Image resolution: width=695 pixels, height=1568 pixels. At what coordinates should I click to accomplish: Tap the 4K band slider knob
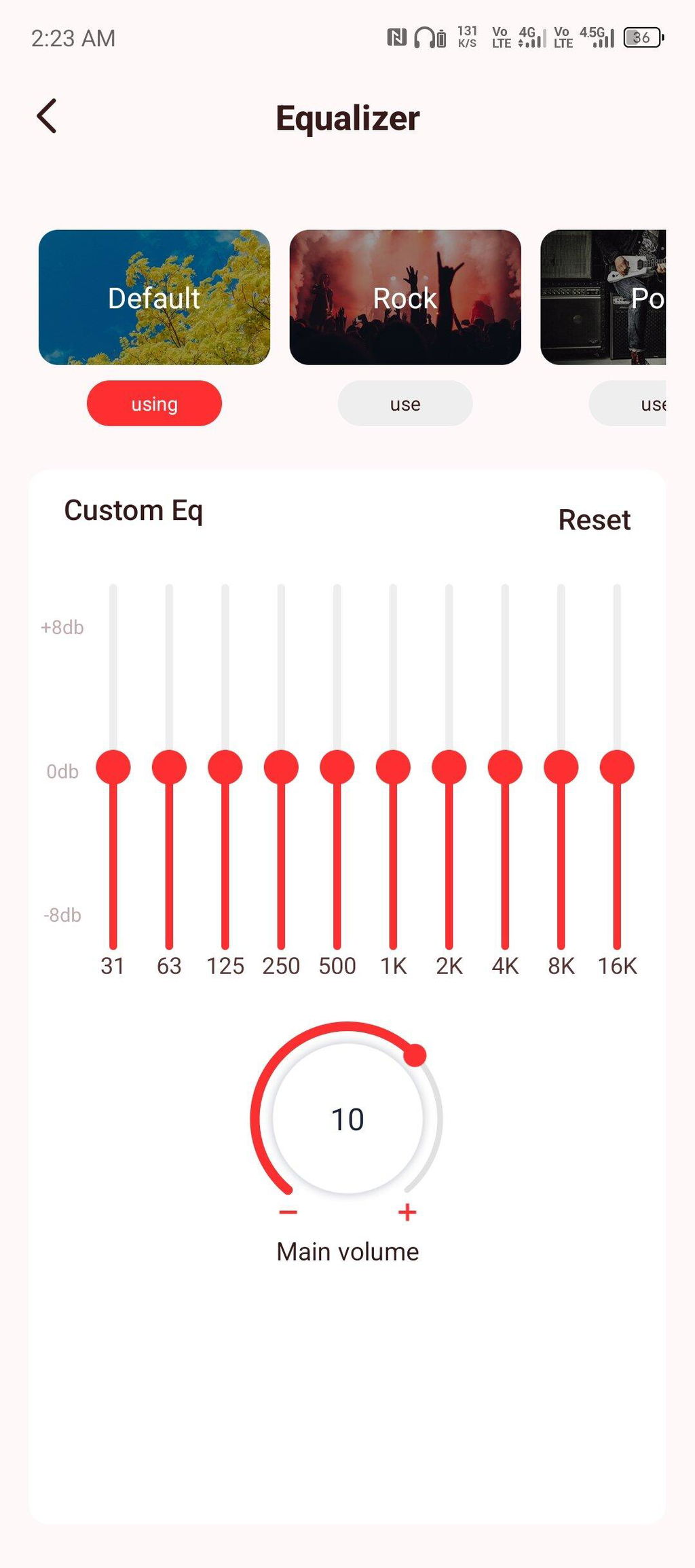[505, 768]
